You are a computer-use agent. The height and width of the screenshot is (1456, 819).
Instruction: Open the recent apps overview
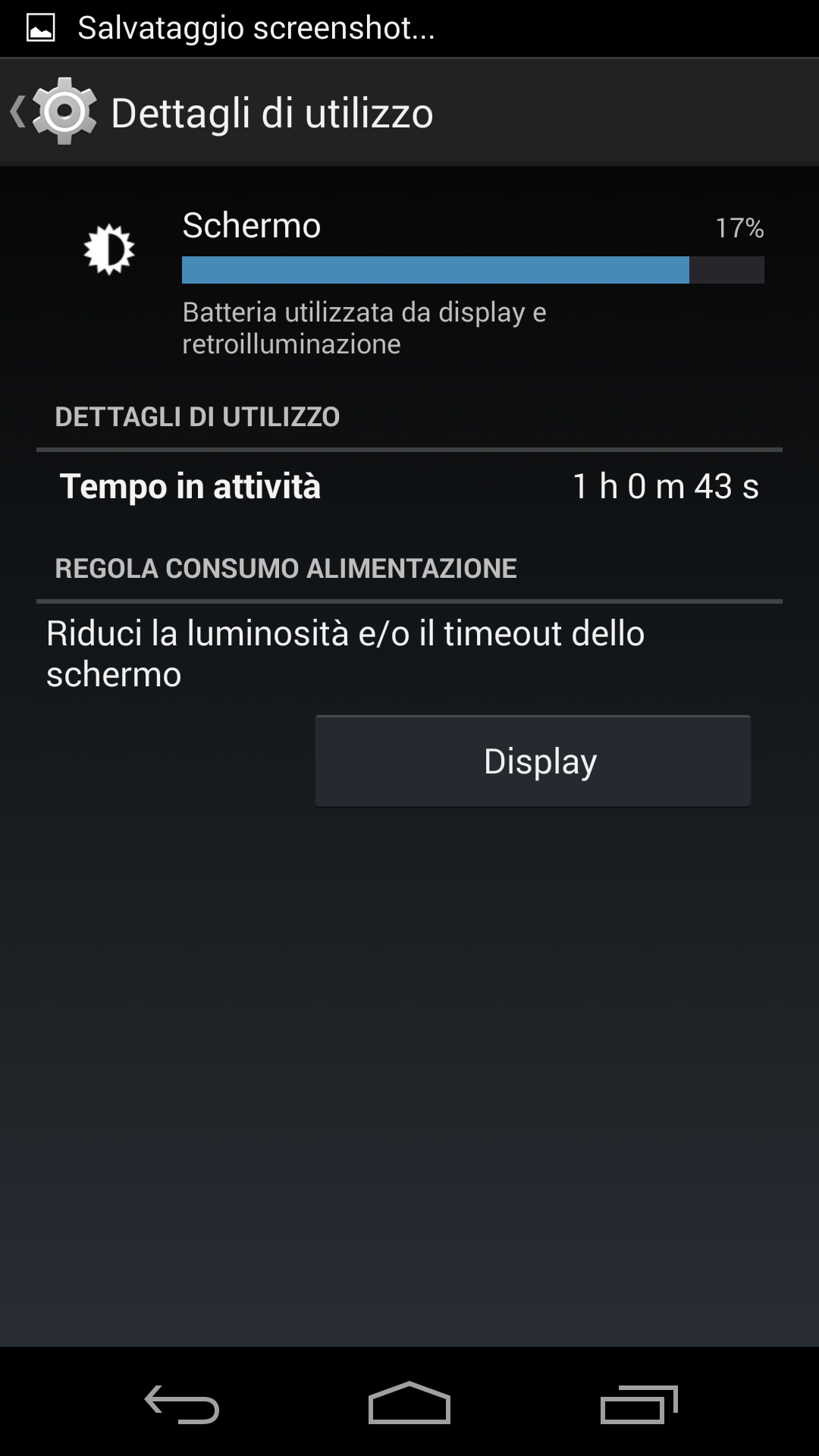639,1404
